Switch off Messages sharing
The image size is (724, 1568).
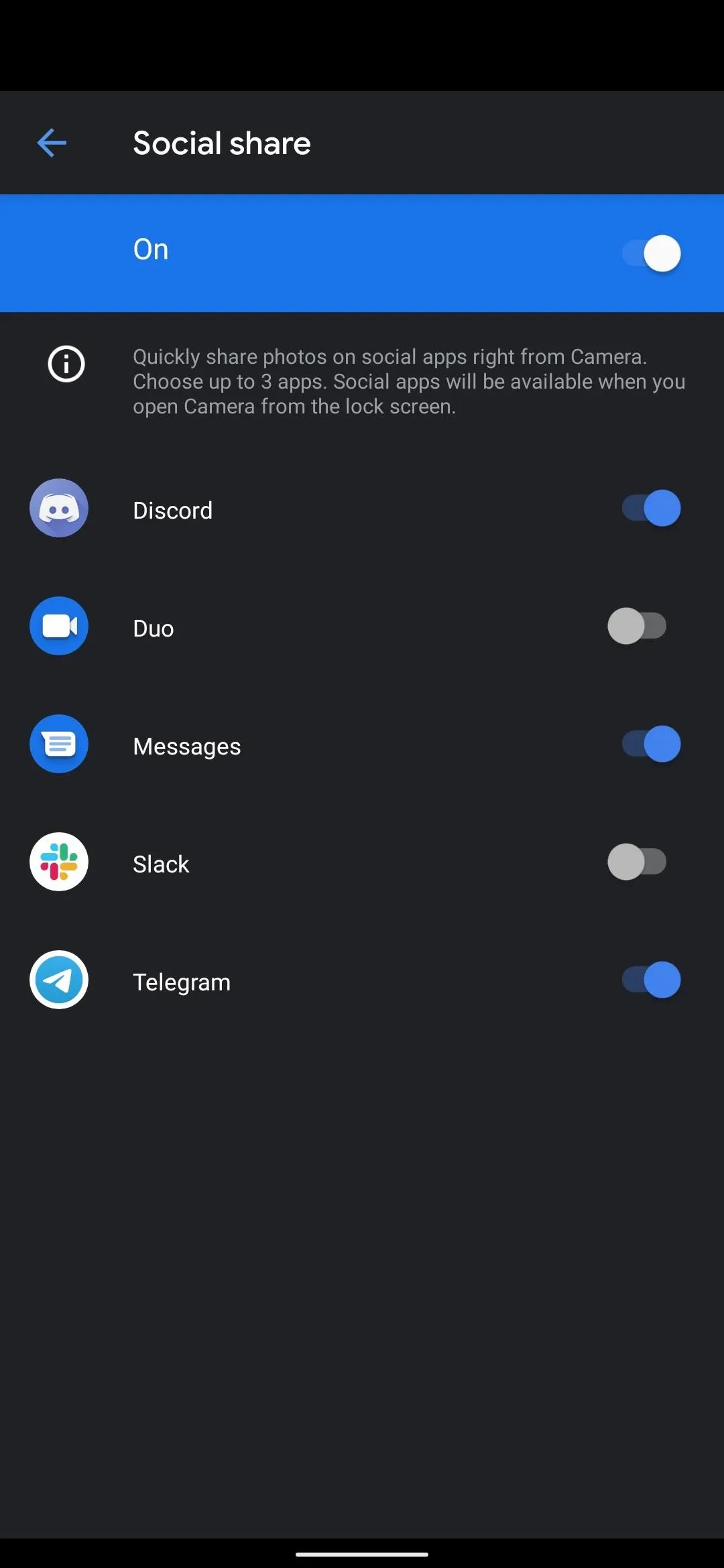click(651, 744)
